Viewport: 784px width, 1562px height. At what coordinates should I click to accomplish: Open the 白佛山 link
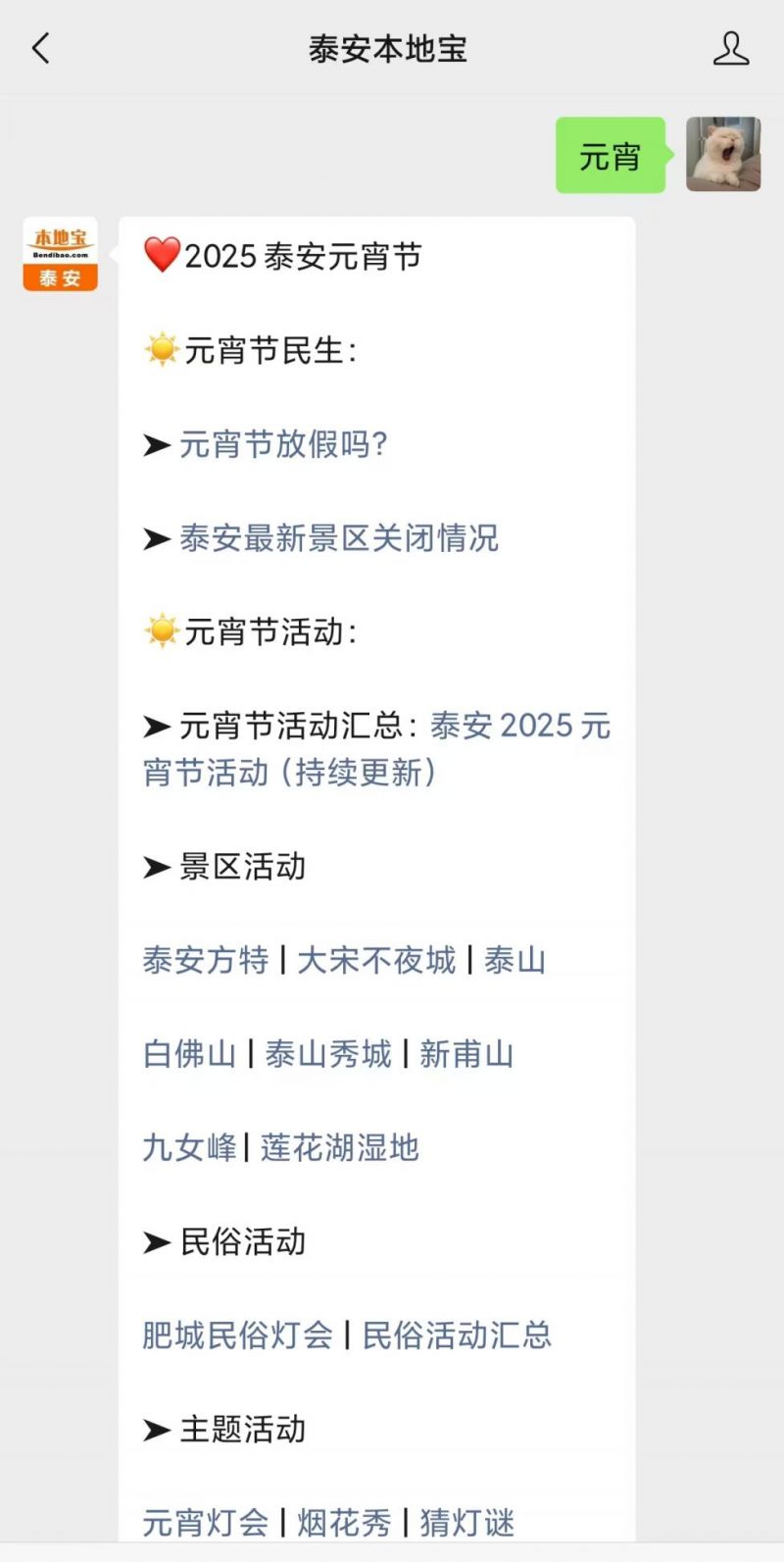pos(190,1054)
